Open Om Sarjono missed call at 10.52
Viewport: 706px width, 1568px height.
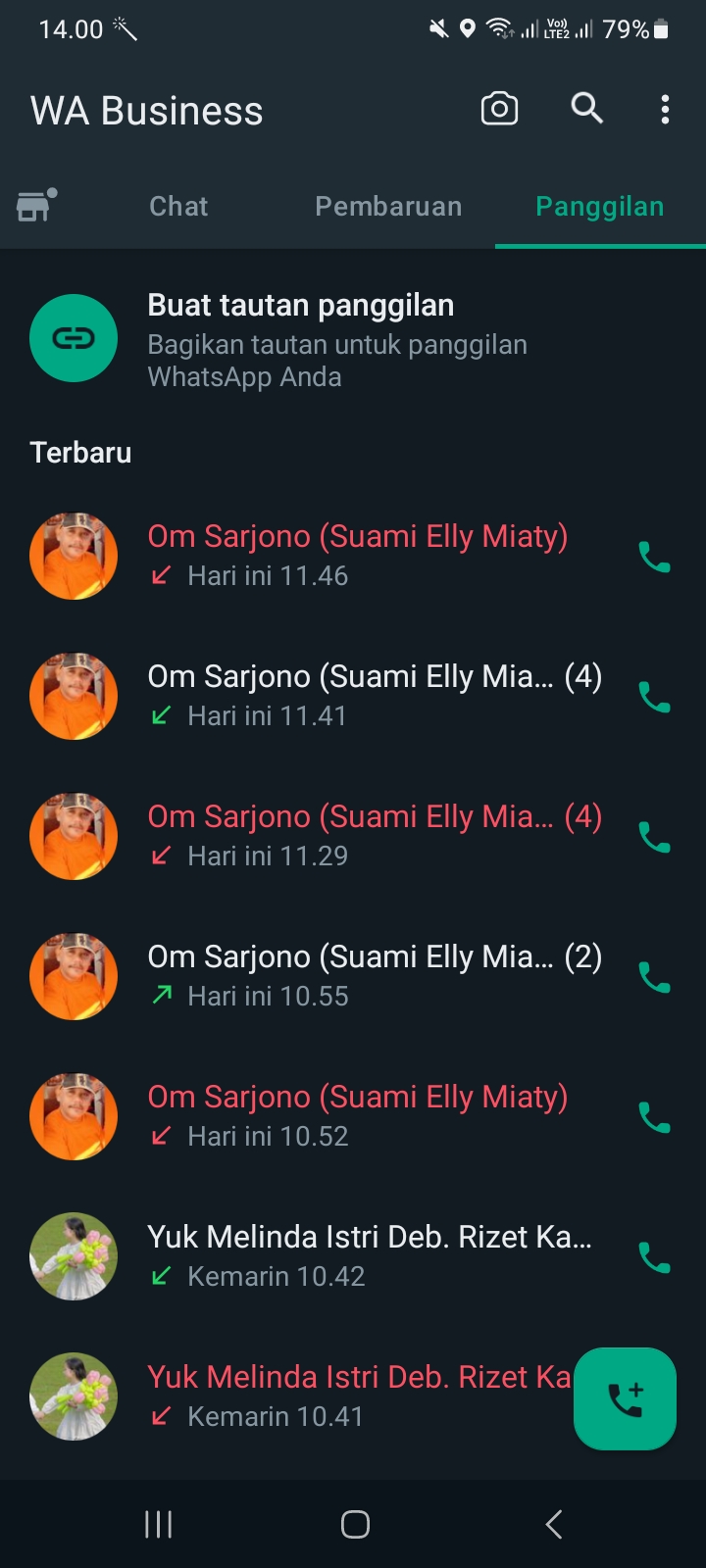[357, 1116]
